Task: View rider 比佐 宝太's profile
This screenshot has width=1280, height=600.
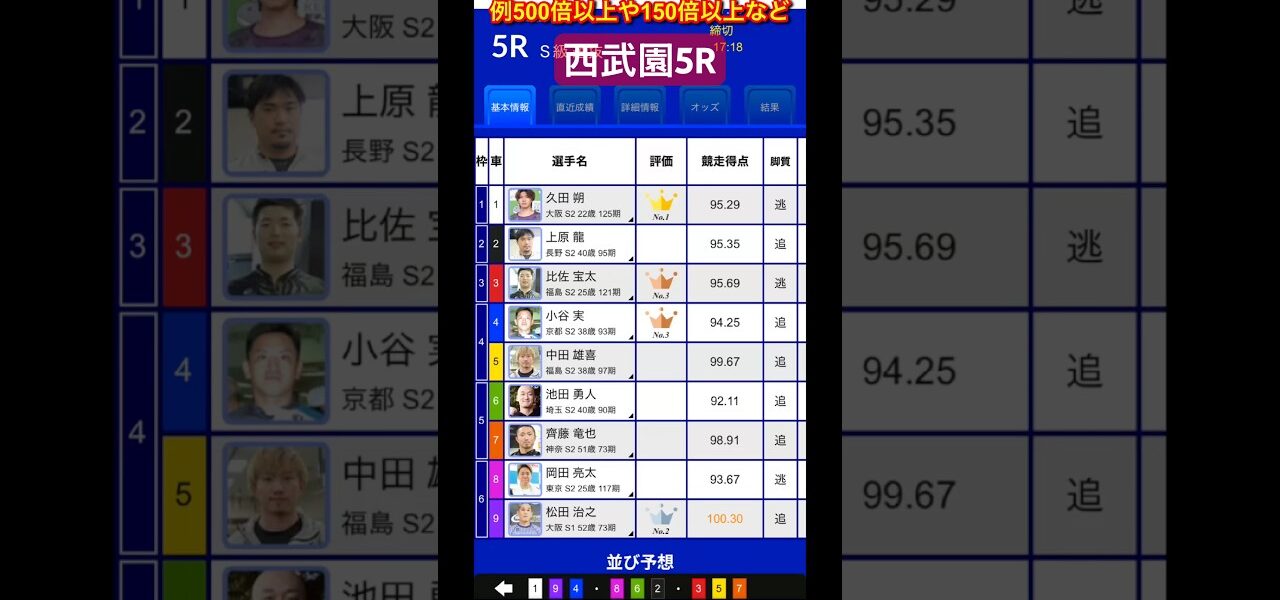Action: point(570,283)
